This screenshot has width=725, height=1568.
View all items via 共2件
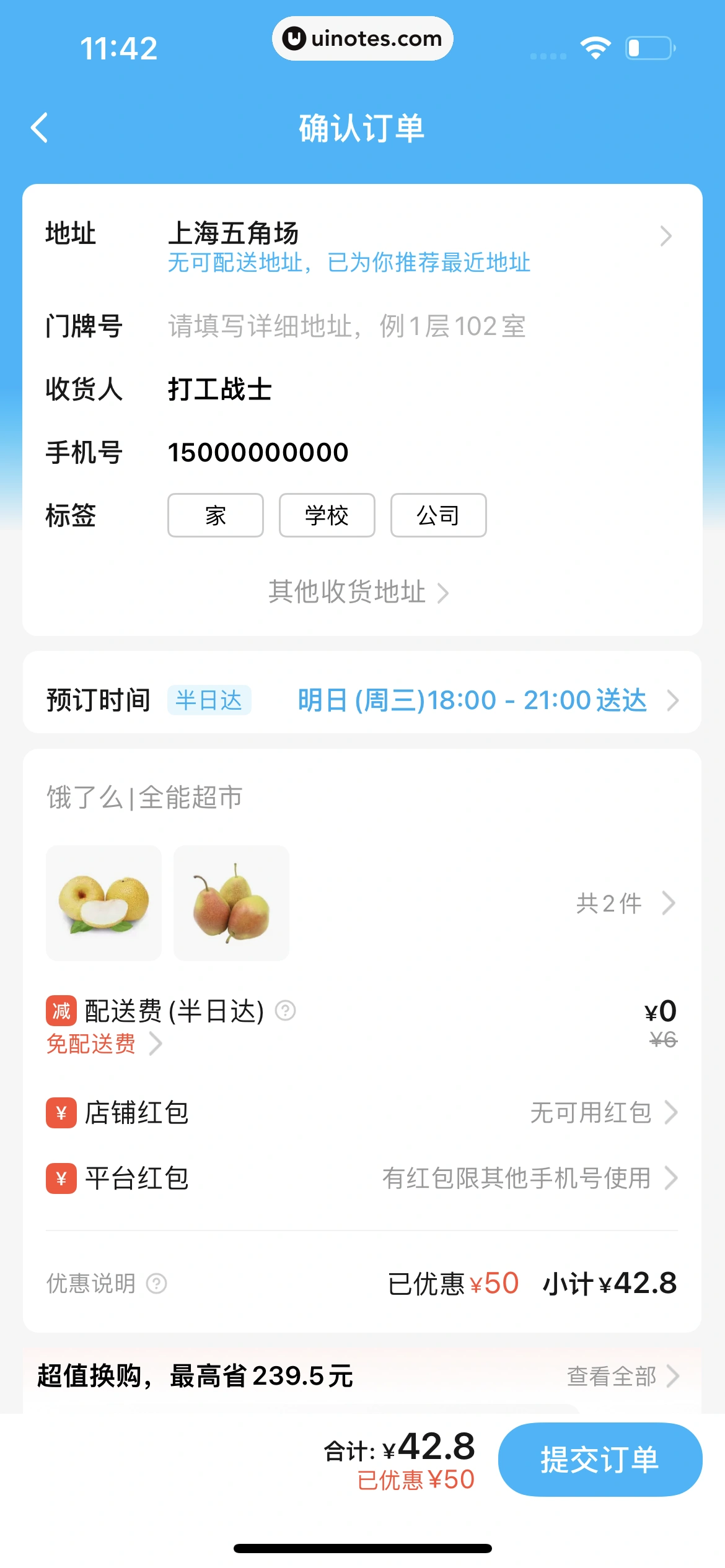pos(623,904)
